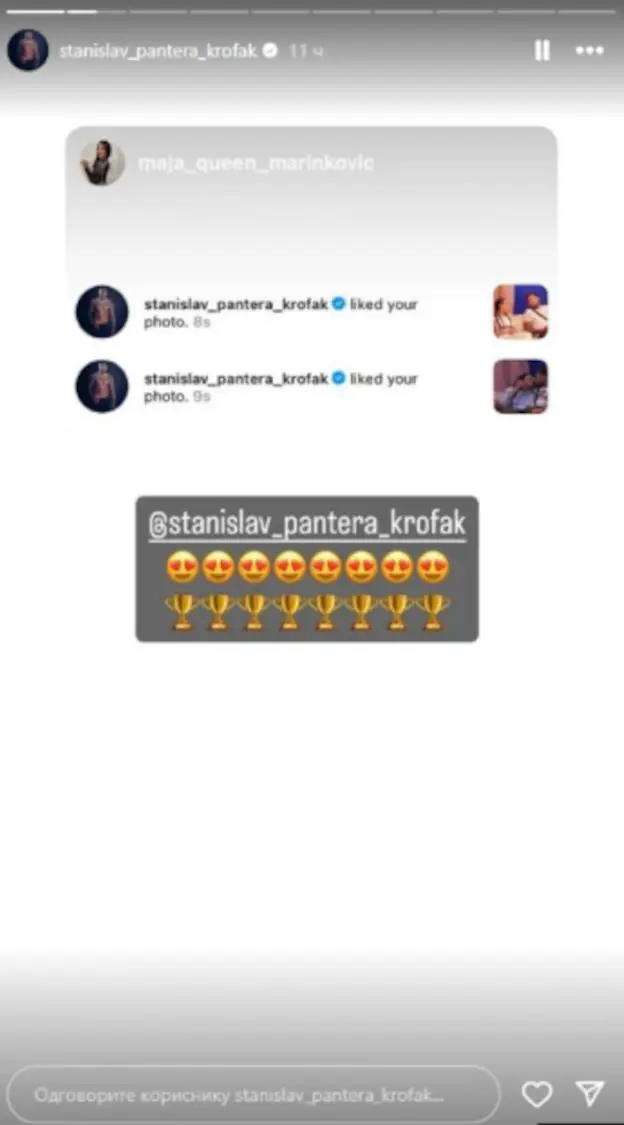Open the story author's profile picture
This screenshot has height=1125, width=624.
(x=28, y=50)
